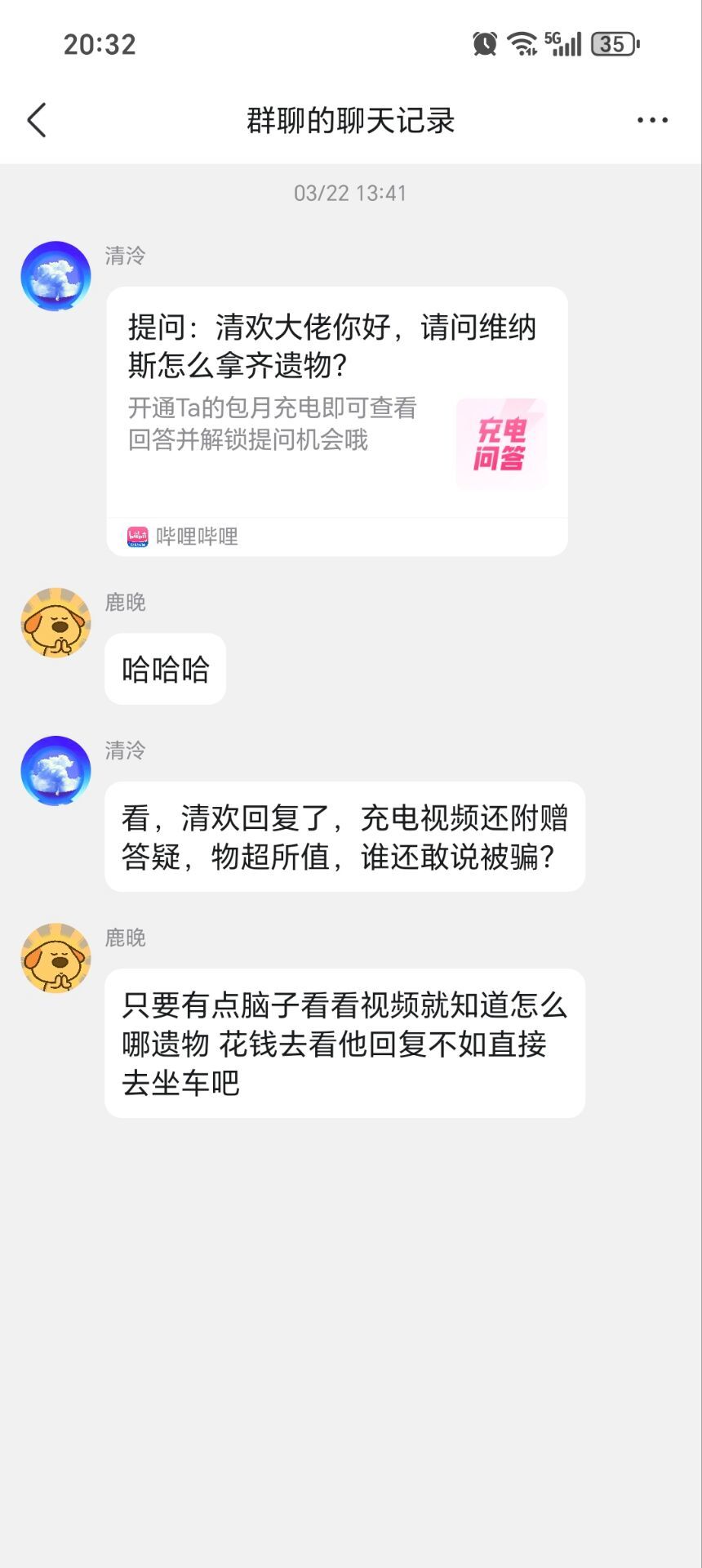Tap 鹿晚's avatar beside the 哈哈哈 message

pos(56,623)
